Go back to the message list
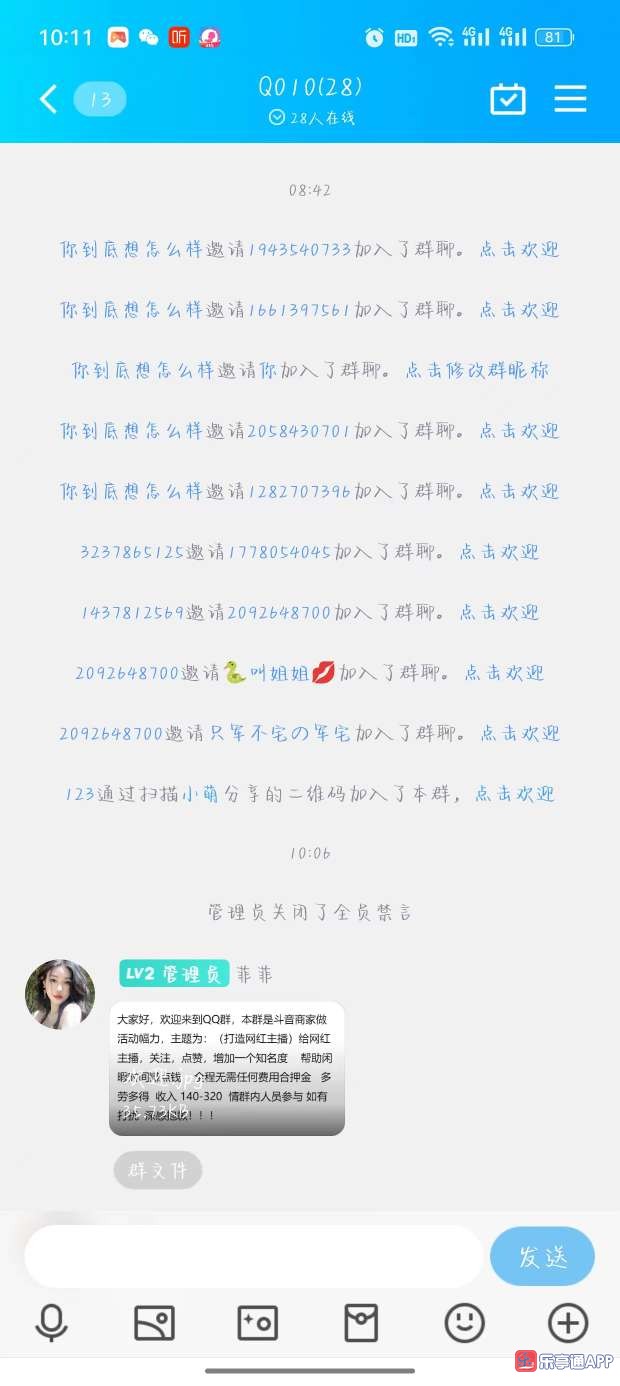The image size is (620, 1386). pos(48,99)
